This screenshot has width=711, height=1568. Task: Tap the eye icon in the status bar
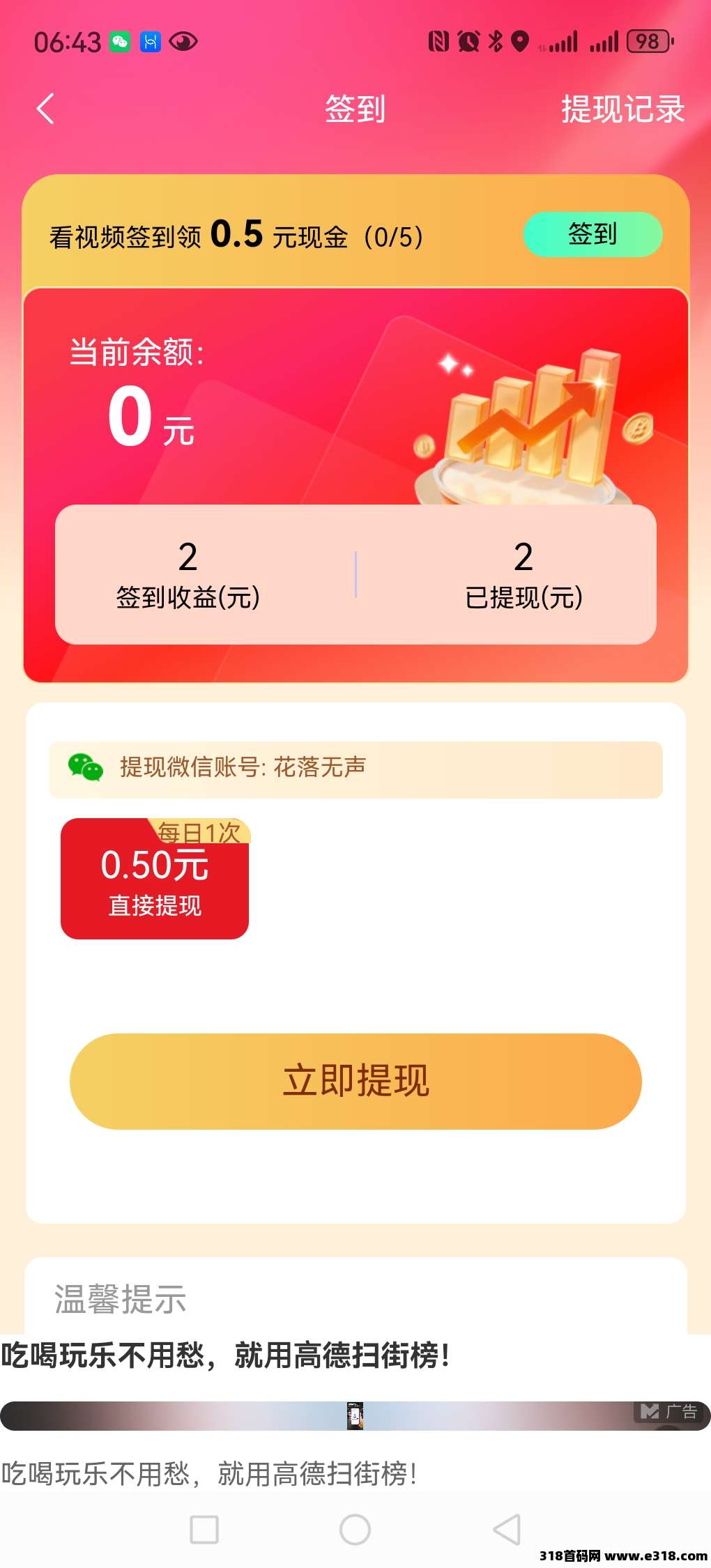tap(183, 42)
